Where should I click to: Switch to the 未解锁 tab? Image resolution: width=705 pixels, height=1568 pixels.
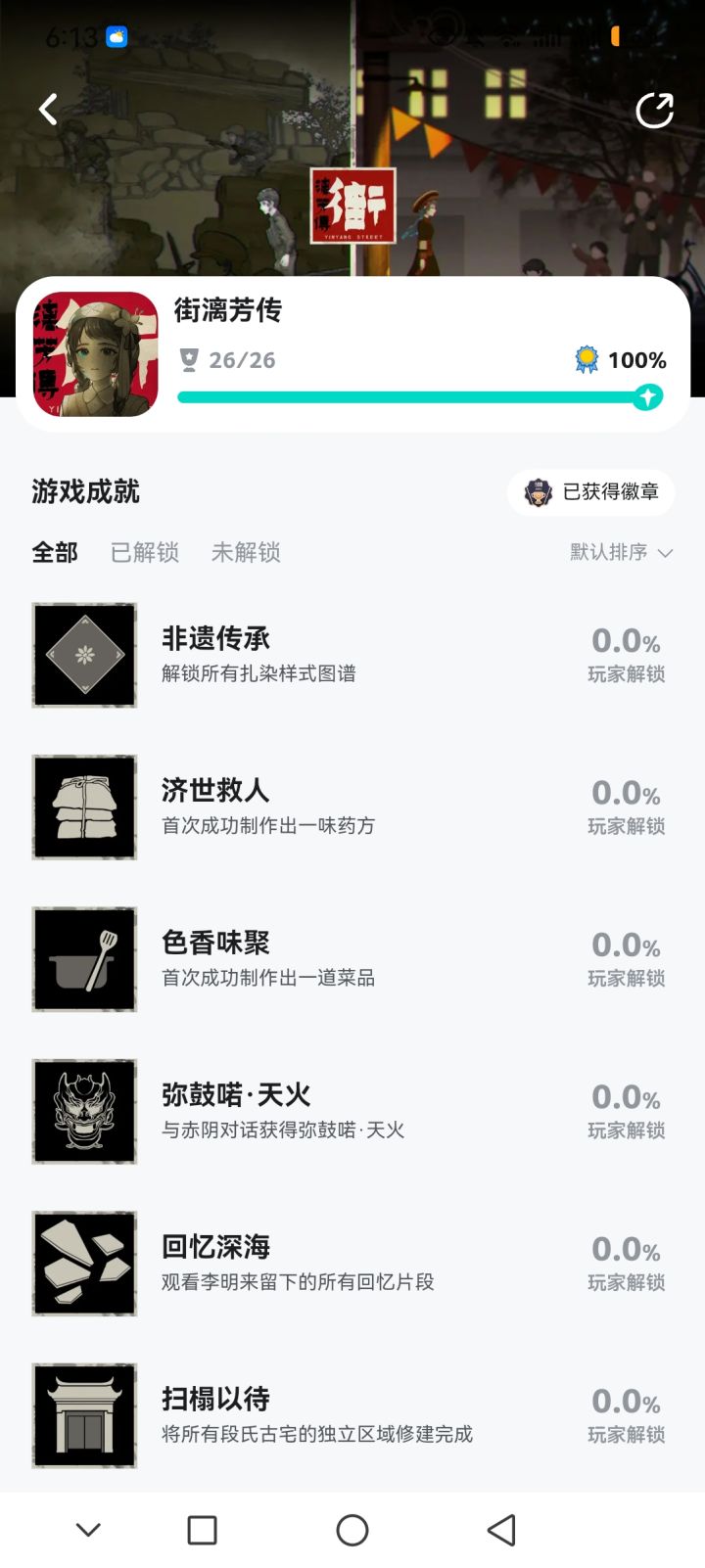point(245,552)
